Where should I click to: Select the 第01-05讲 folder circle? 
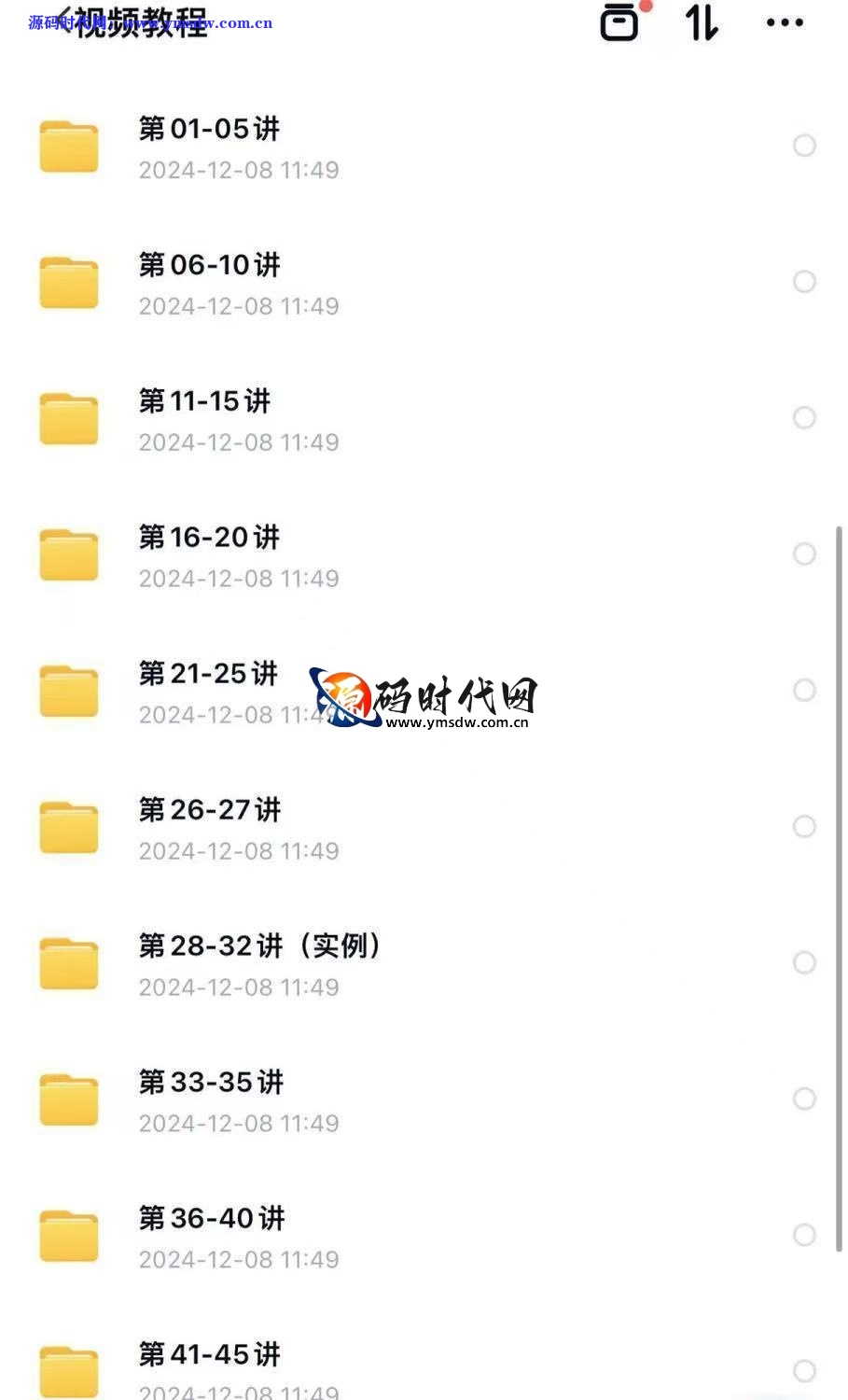click(x=804, y=146)
